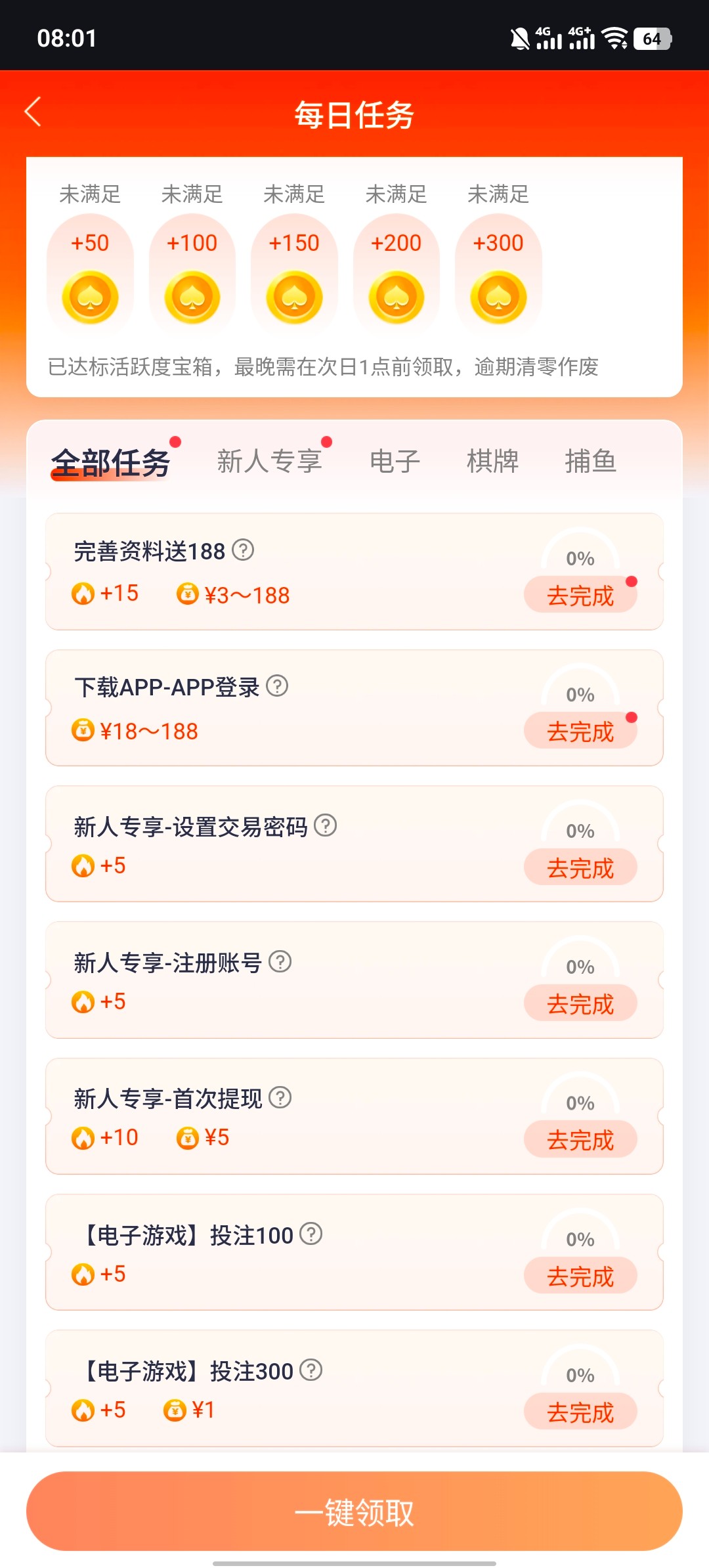Open the help icon beside 完善资料送188

[x=243, y=550]
